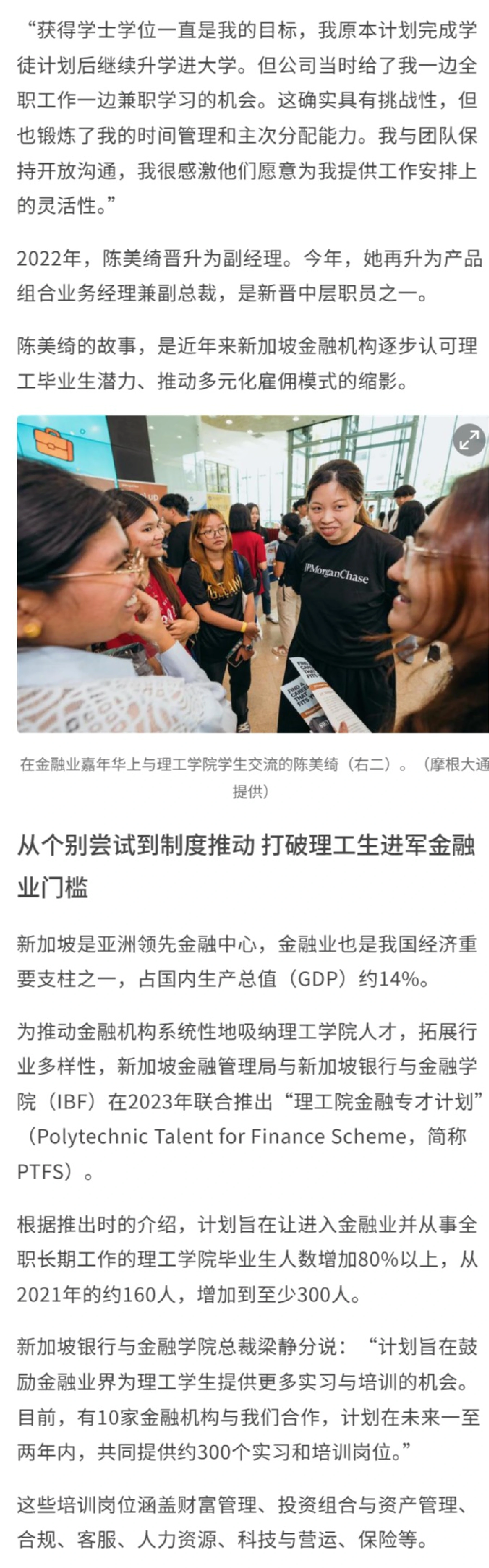Screen dimensions: 489x1568
Task: Expand the article photo to fullscreen
Action: pos(469,440)
